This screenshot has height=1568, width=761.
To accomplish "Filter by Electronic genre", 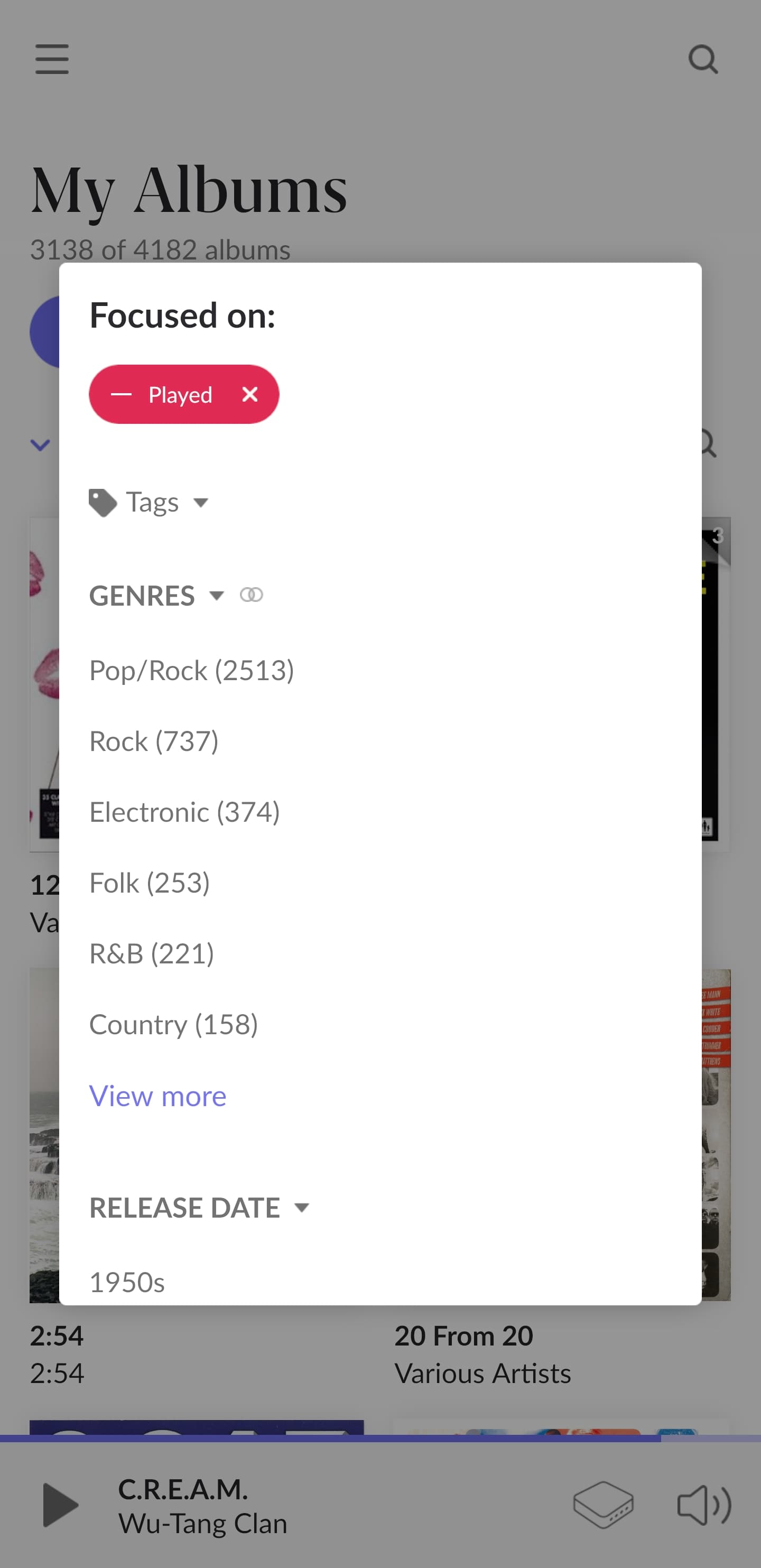I will pos(184,812).
